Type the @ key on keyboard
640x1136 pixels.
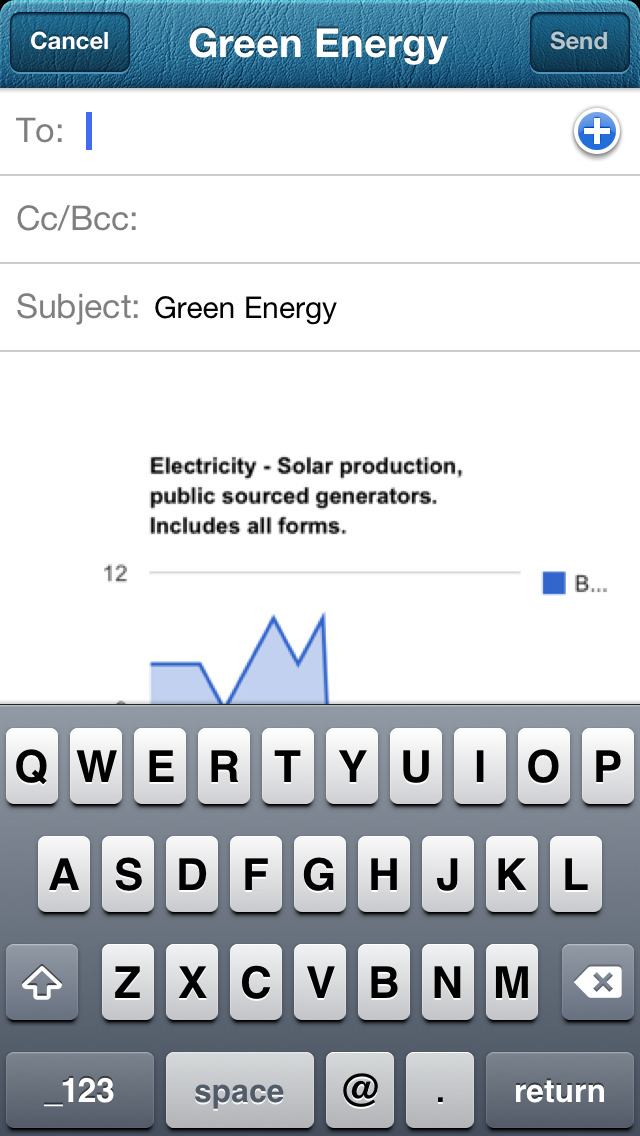360,1089
